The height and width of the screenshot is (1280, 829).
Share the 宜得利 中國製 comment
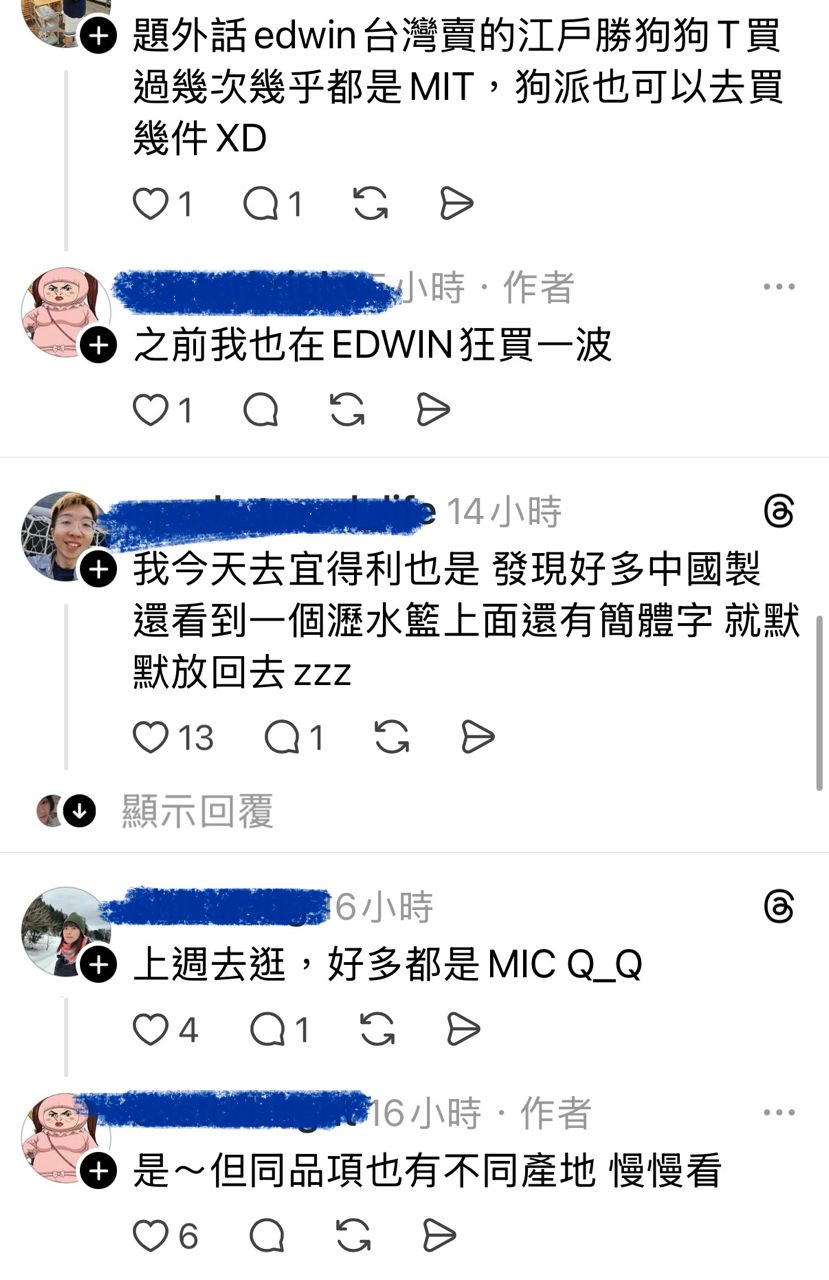(478, 738)
